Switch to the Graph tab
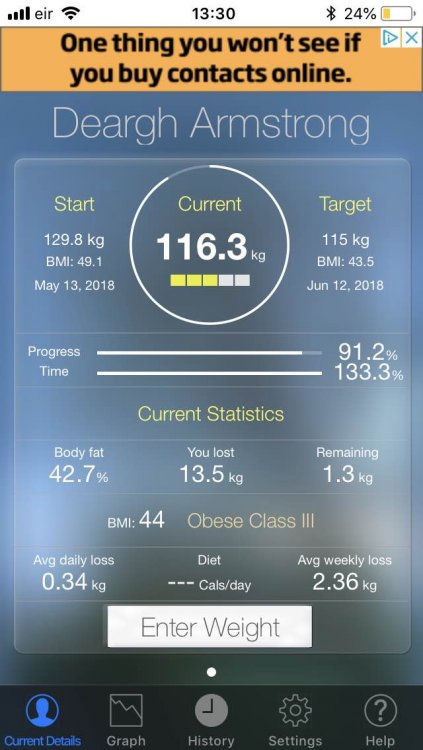This screenshot has height=750, width=423. (x=126, y=719)
